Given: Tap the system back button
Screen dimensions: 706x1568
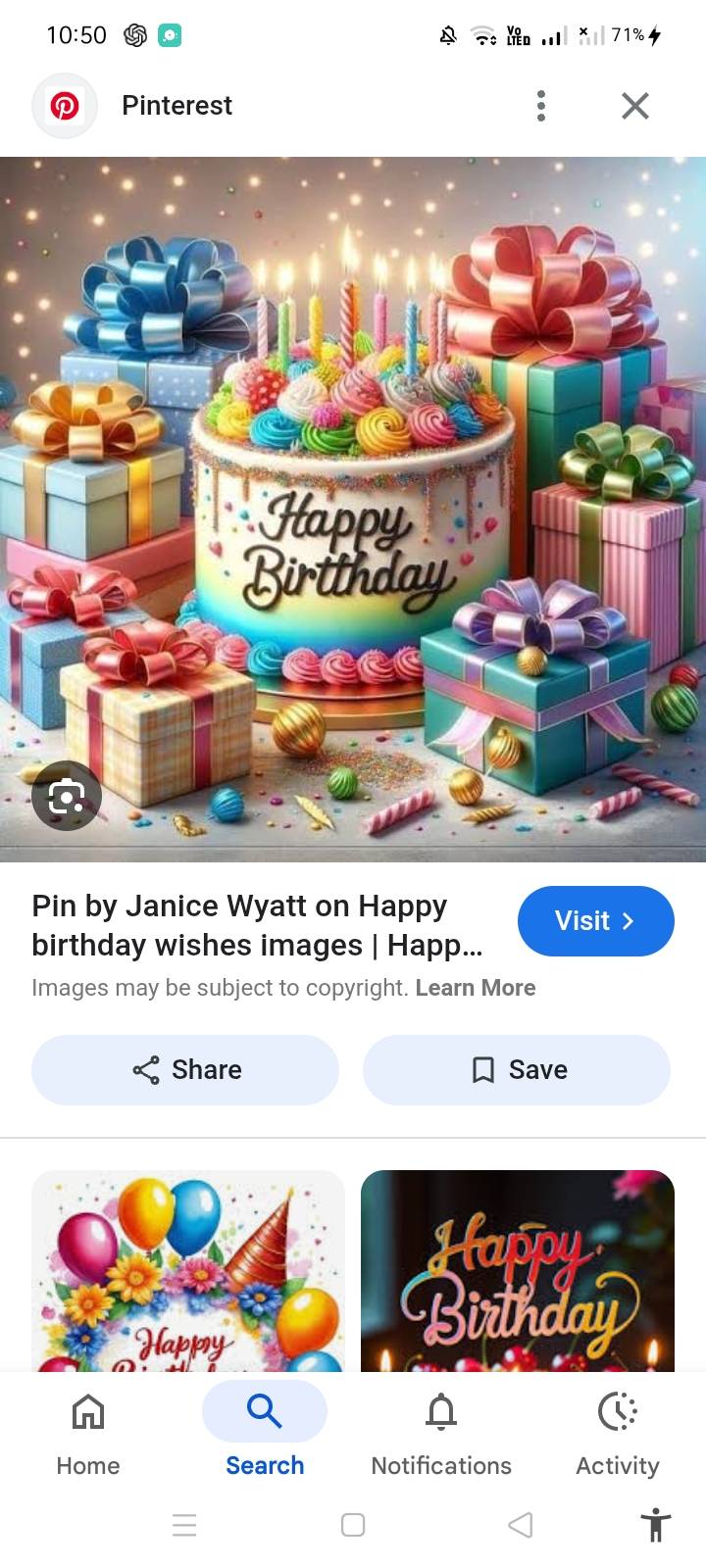Looking at the screenshot, I should tap(521, 1525).
